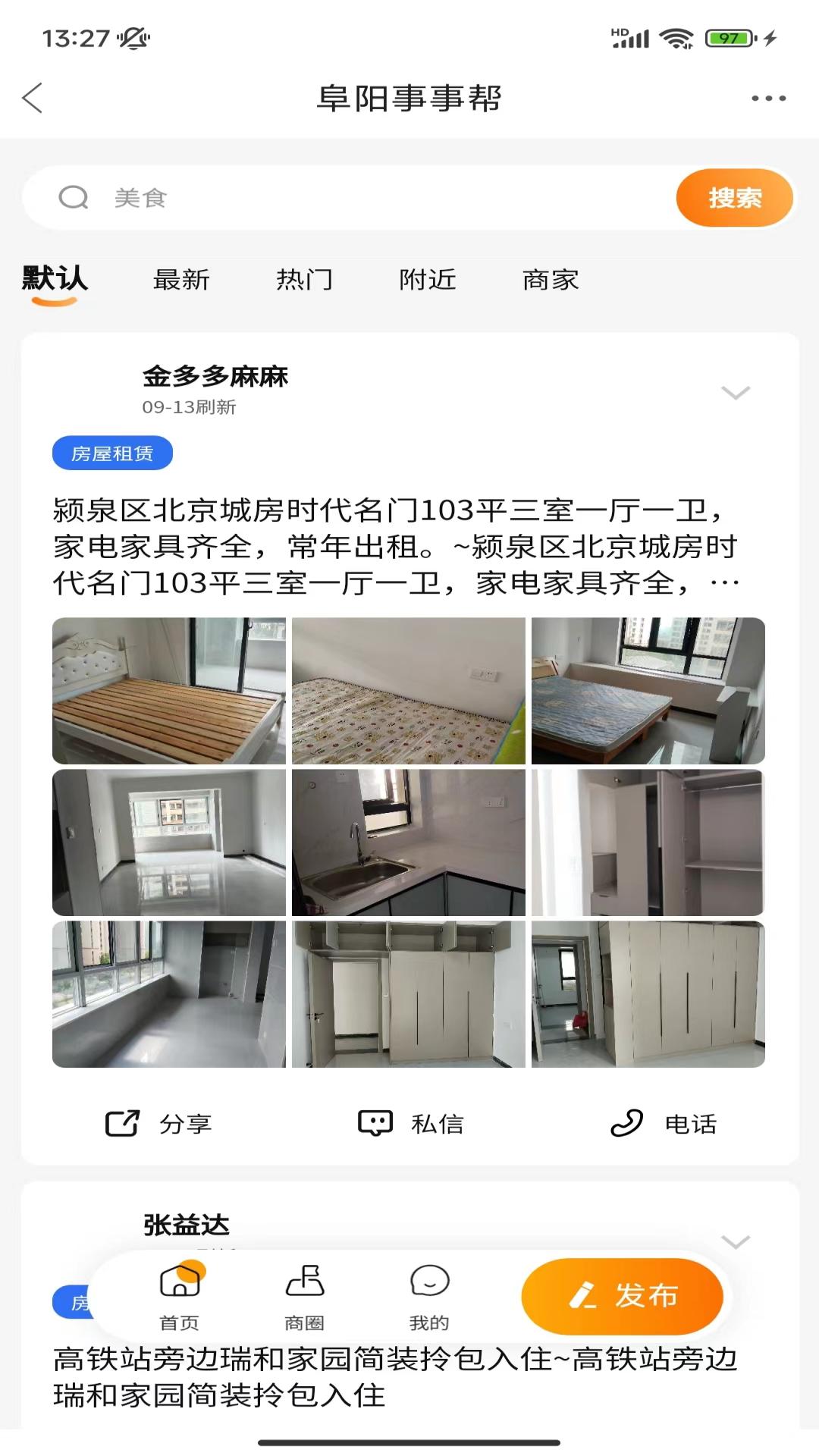Open the kitchen sink photo

click(409, 843)
